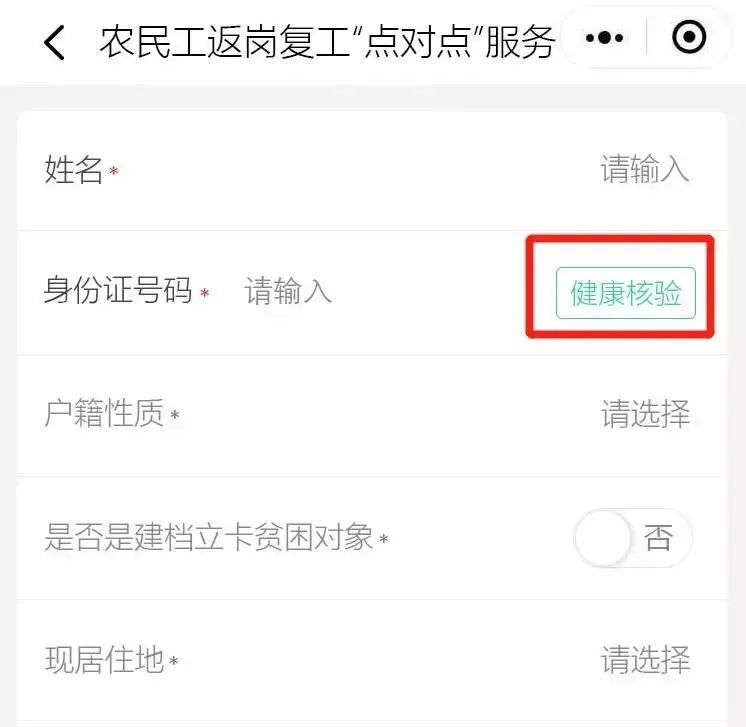Close the mini program with the circle icon
The width and height of the screenshot is (746, 727).
pyautogui.click(x=689, y=38)
